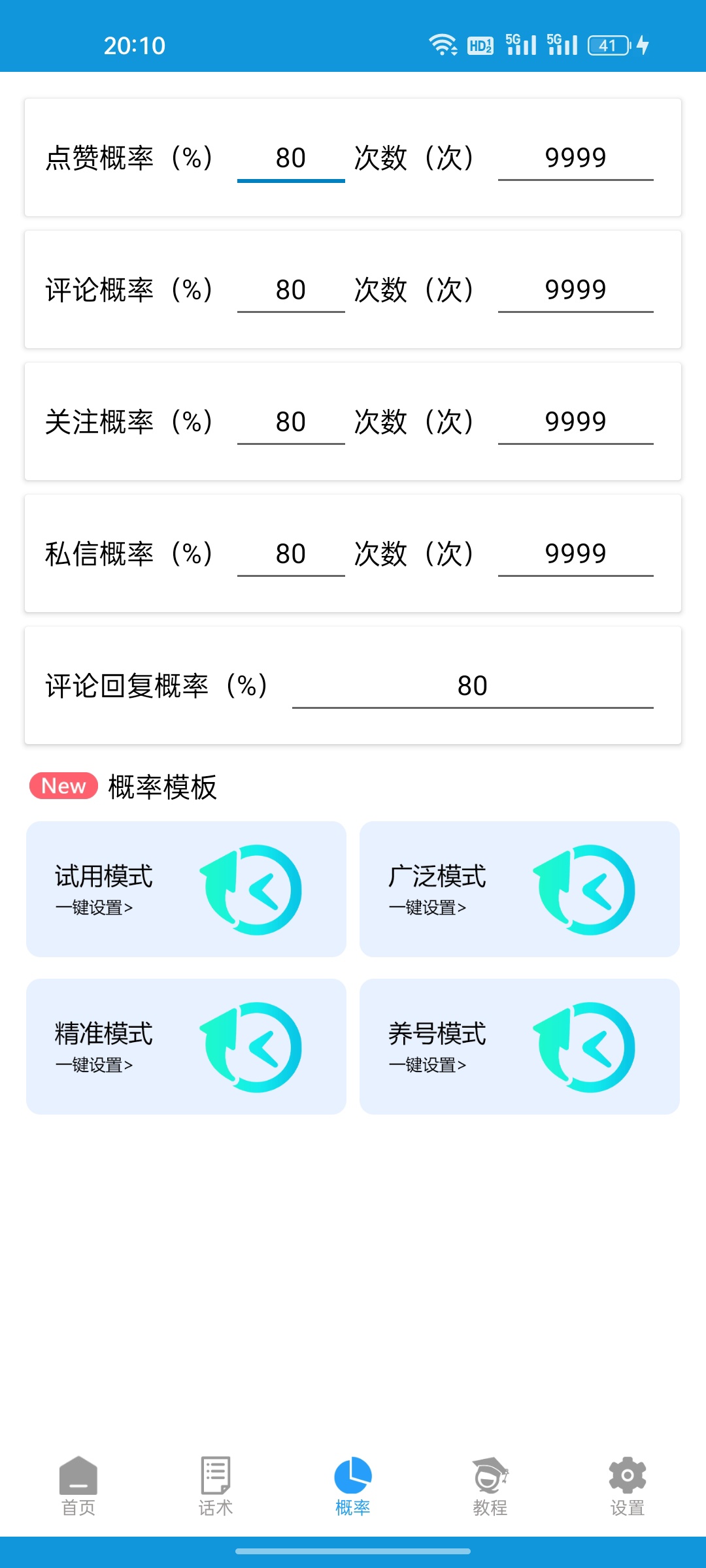706x1568 pixels.
Task: Select the 私信概率 percentage field
Action: pos(290,553)
